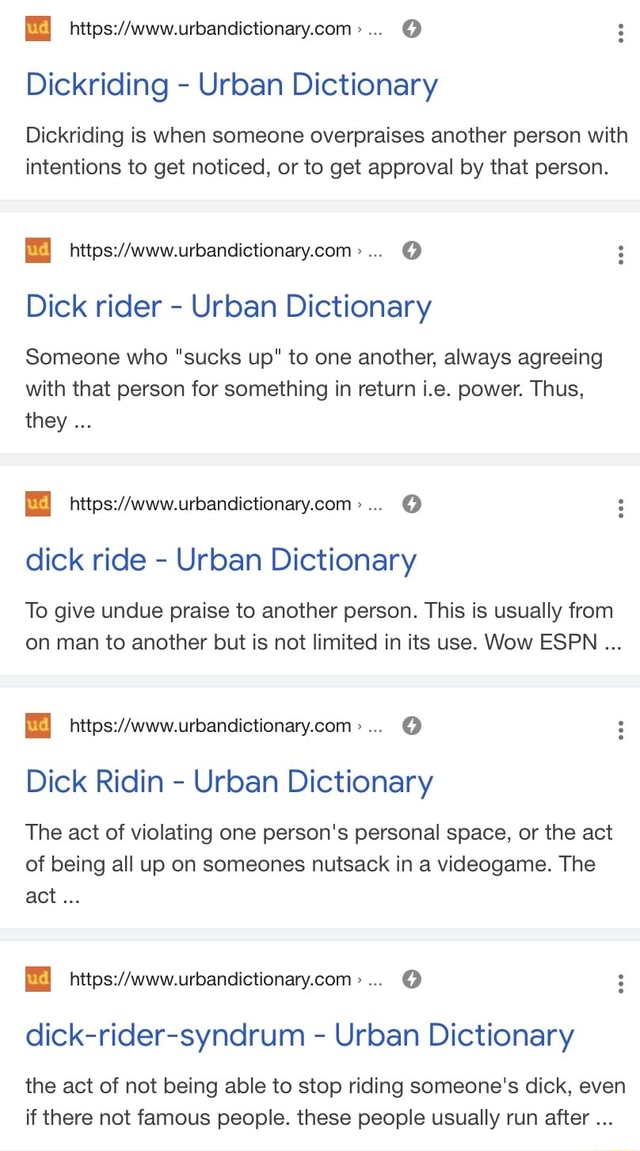Viewport: 640px width, 1151px height.
Task: Open the 'Dickriding - Urban Dictionary' result
Action: [231, 85]
